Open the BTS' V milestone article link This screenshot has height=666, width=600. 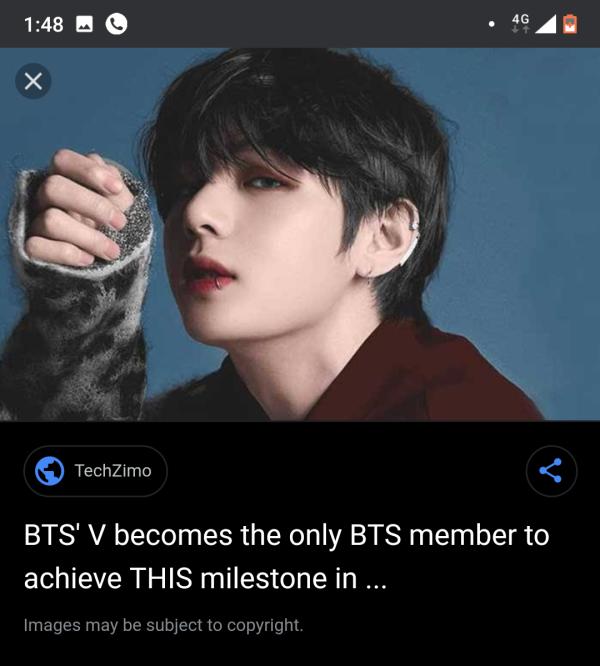(285, 556)
